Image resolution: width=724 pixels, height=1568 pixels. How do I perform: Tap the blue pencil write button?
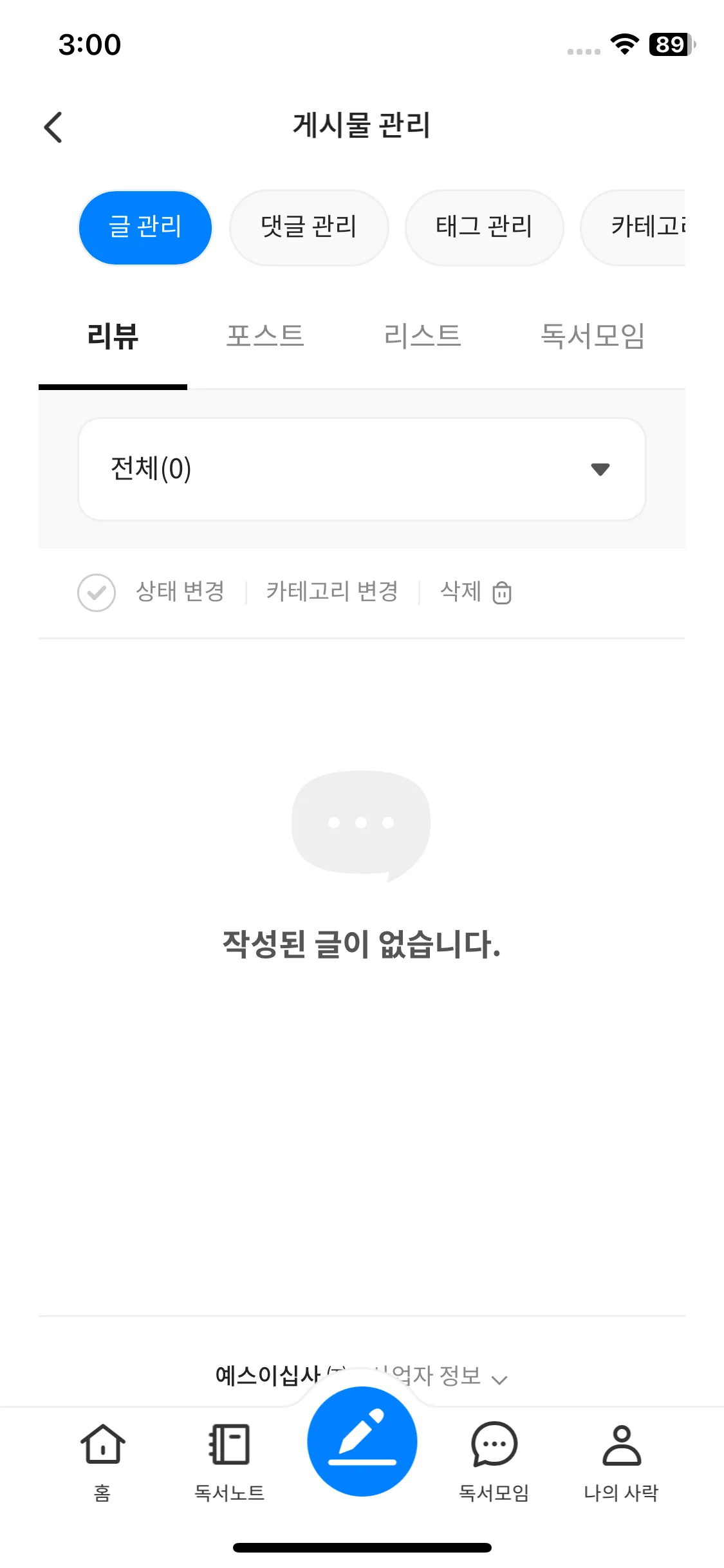coord(362,1442)
